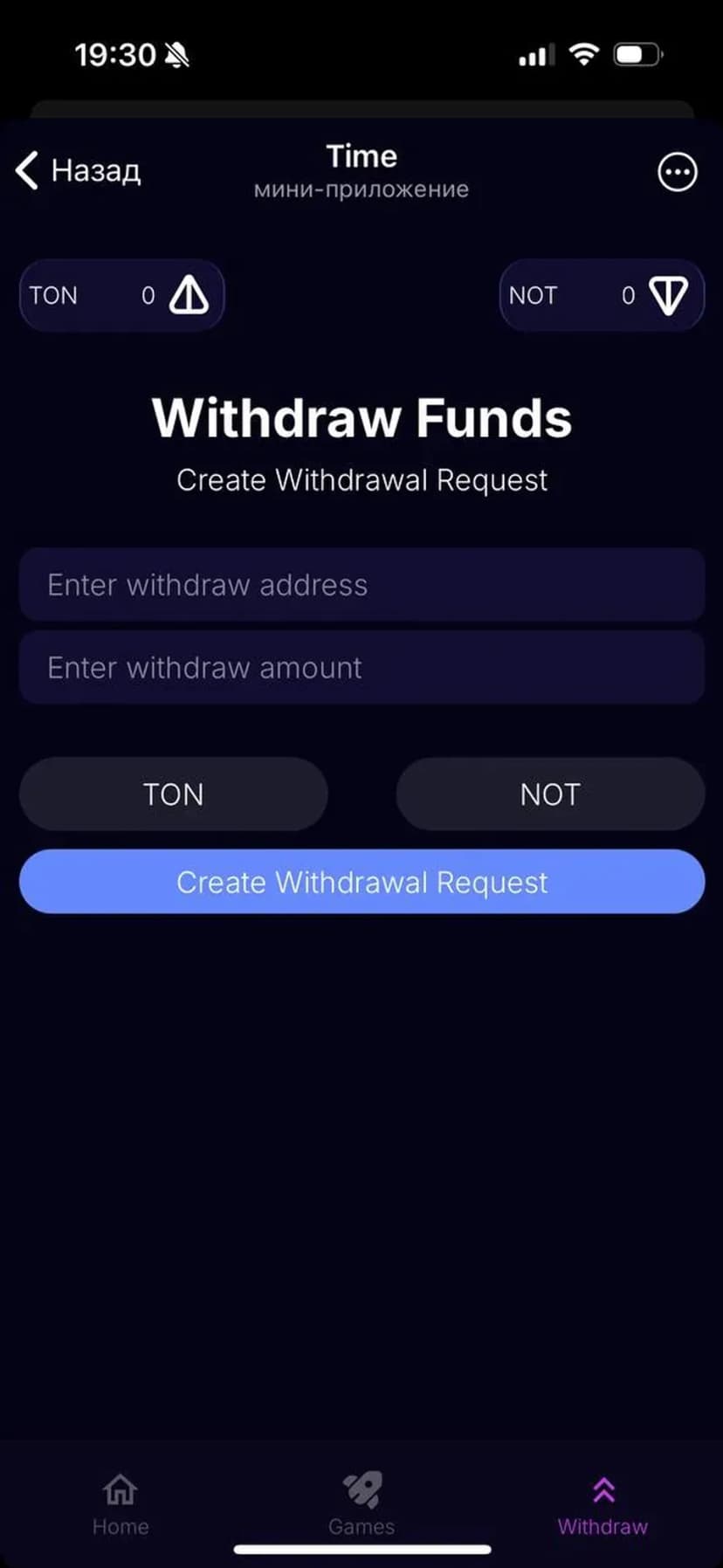Go back via the Назад button

click(79, 170)
